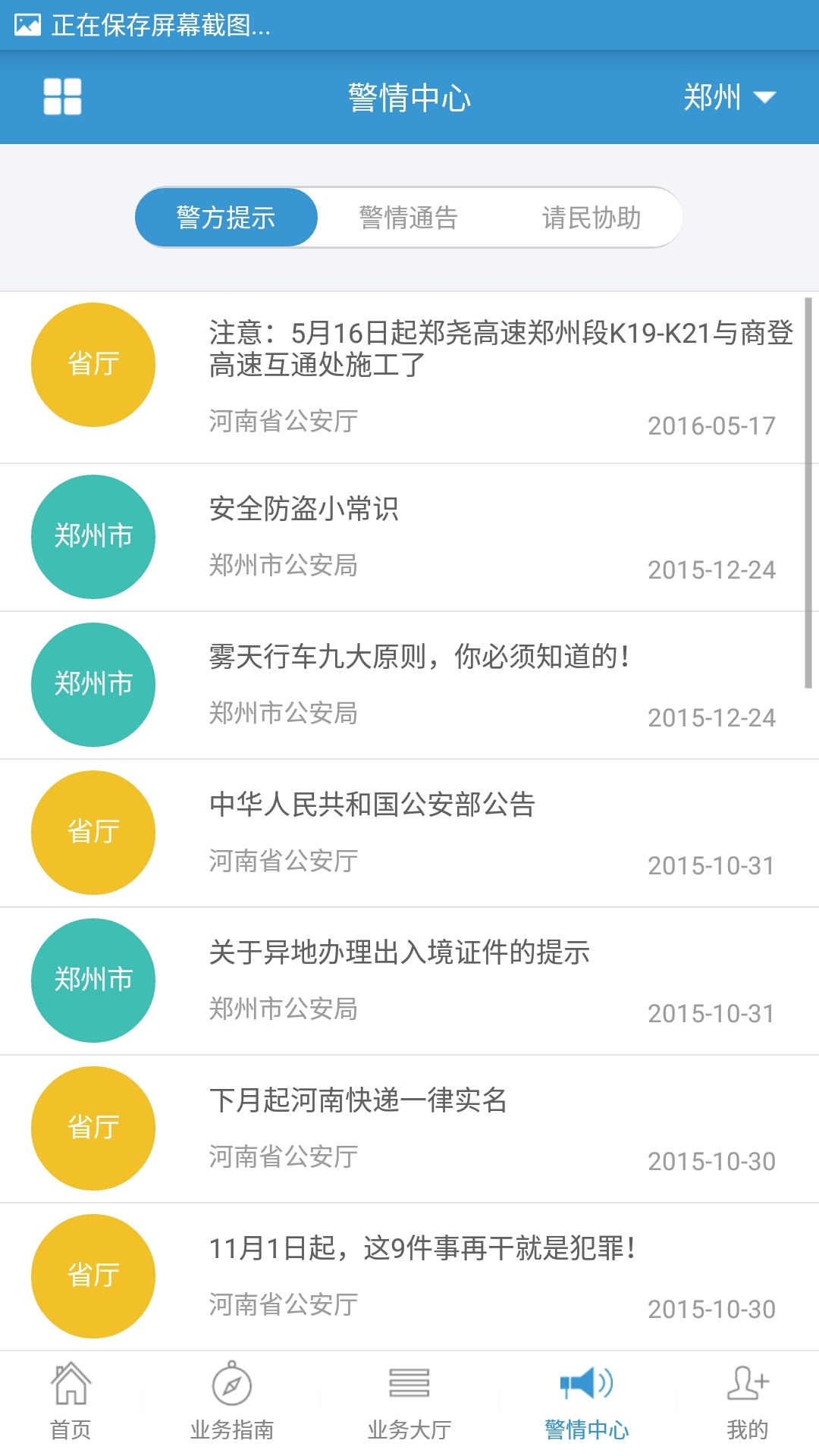Tap the dropdown arrow next to 郑州

point(766,96)
